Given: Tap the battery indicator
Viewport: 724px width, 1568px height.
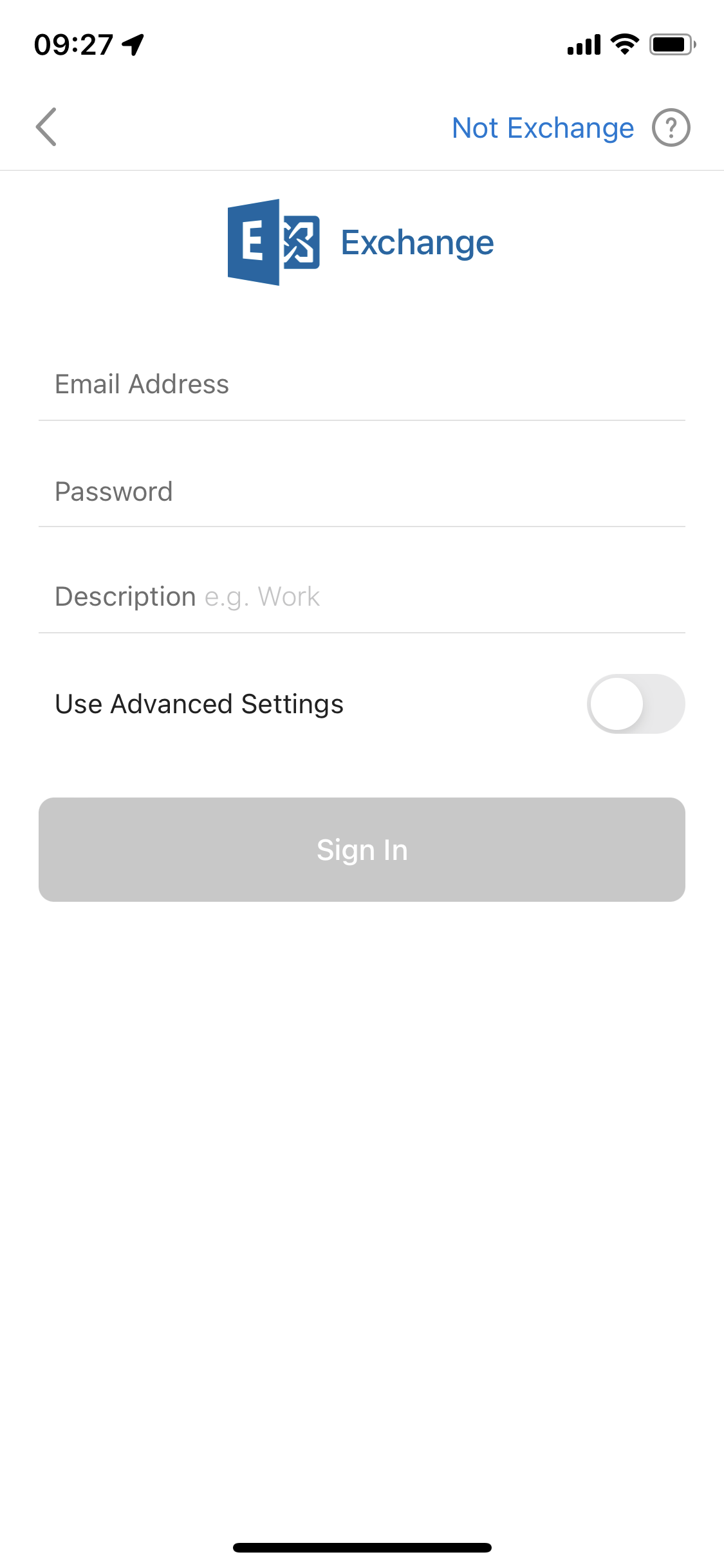Looking at the screenshot, I should coord(669,44).
